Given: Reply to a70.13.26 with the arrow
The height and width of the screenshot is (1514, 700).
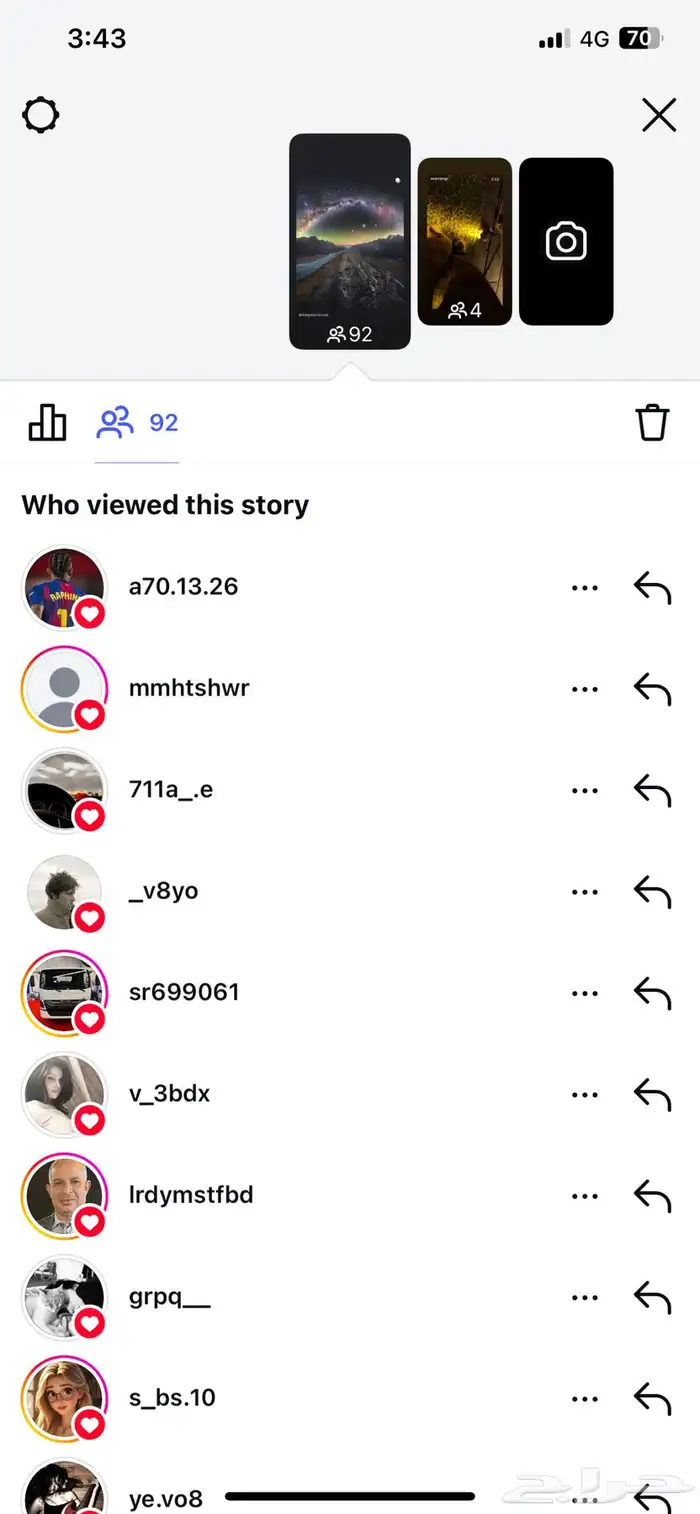Looking at the screenshot, I should (x=652, y=588).
